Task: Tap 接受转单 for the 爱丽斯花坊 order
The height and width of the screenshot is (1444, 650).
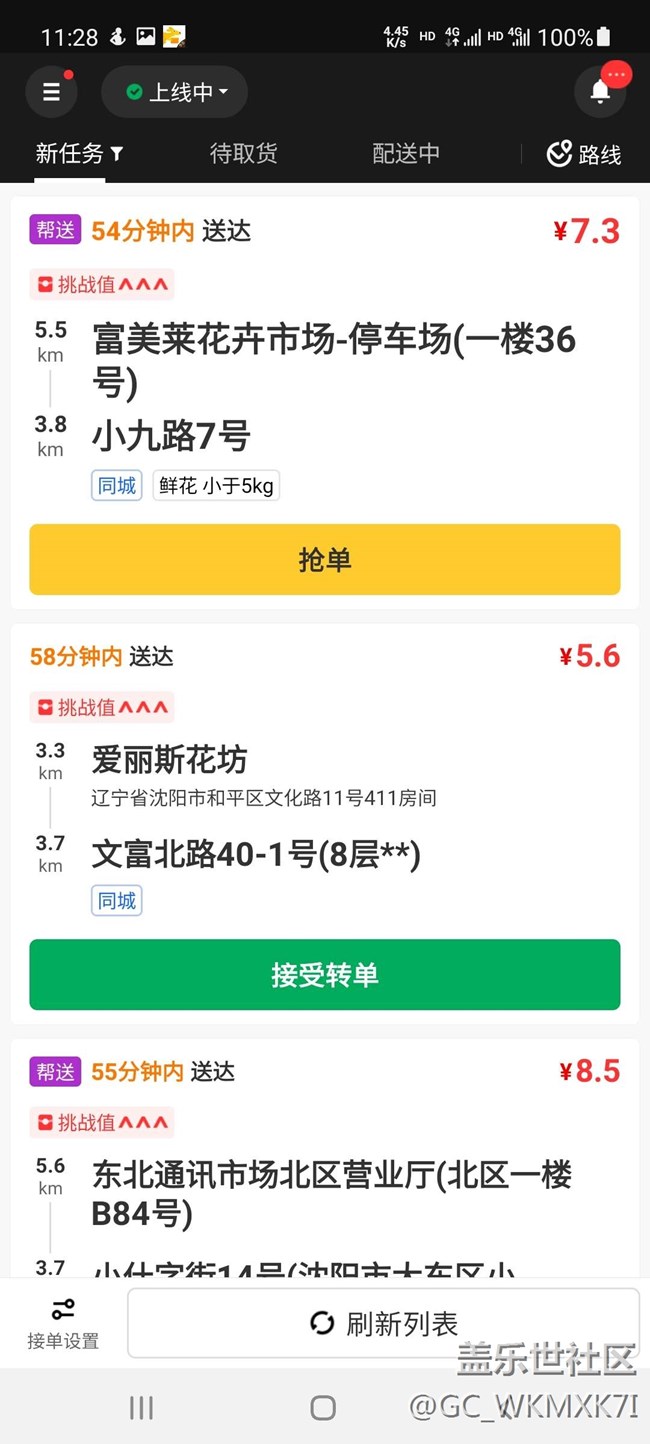Action: tap(325, 975)
